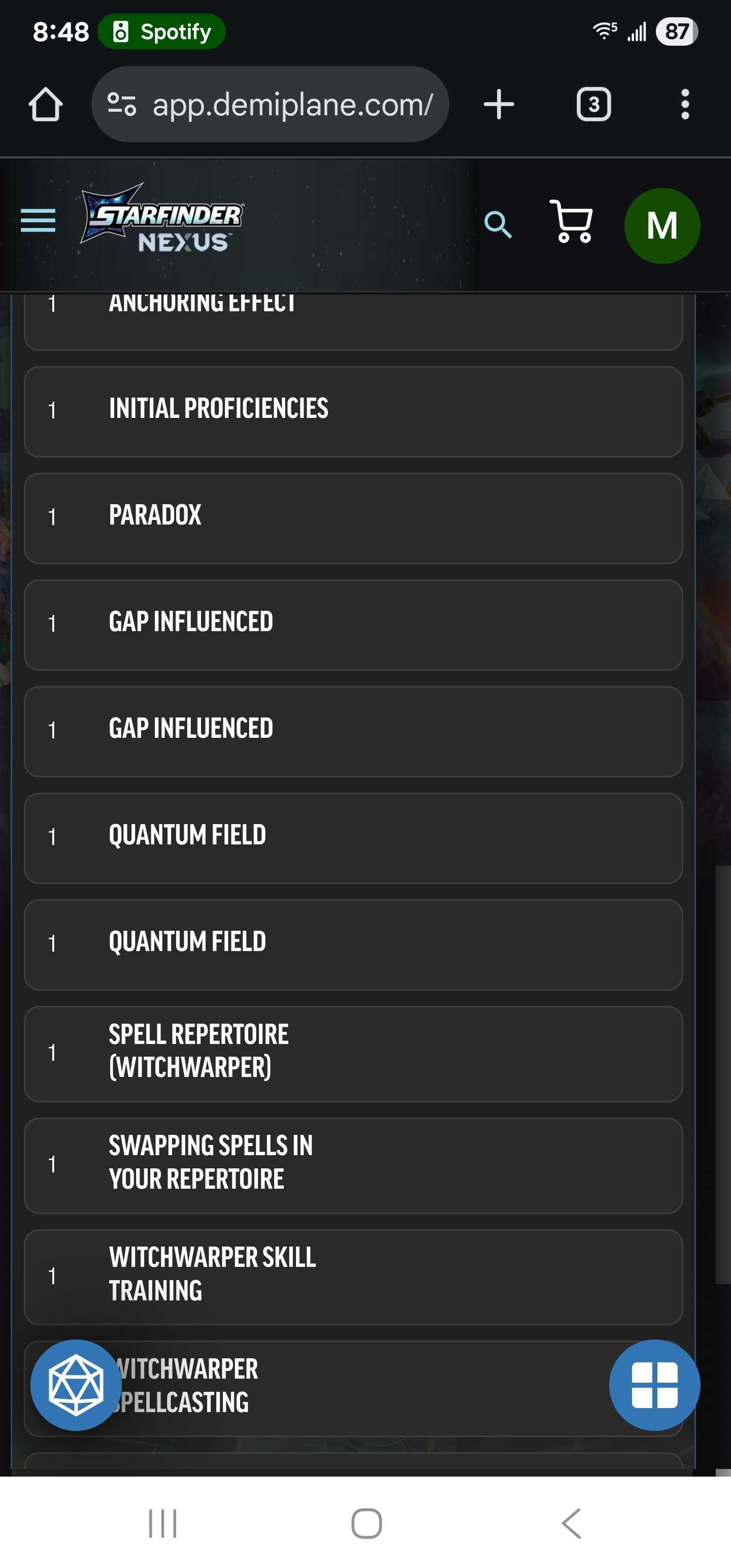The image size is (731, 1568).
Task: Open the browser tab switcher
Action: coord(593,104)
